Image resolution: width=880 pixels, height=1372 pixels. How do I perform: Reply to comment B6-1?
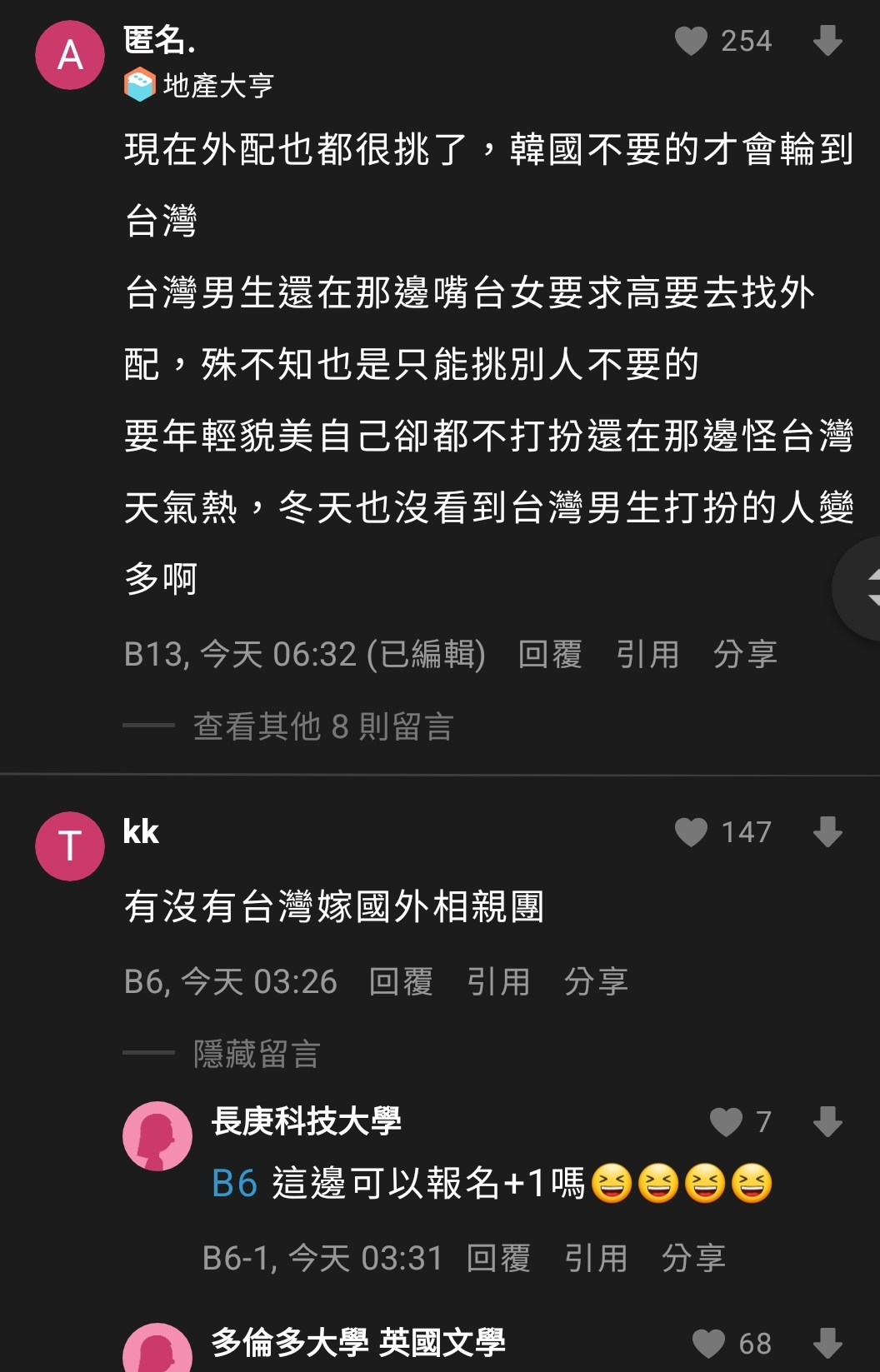click(498, 1258)
